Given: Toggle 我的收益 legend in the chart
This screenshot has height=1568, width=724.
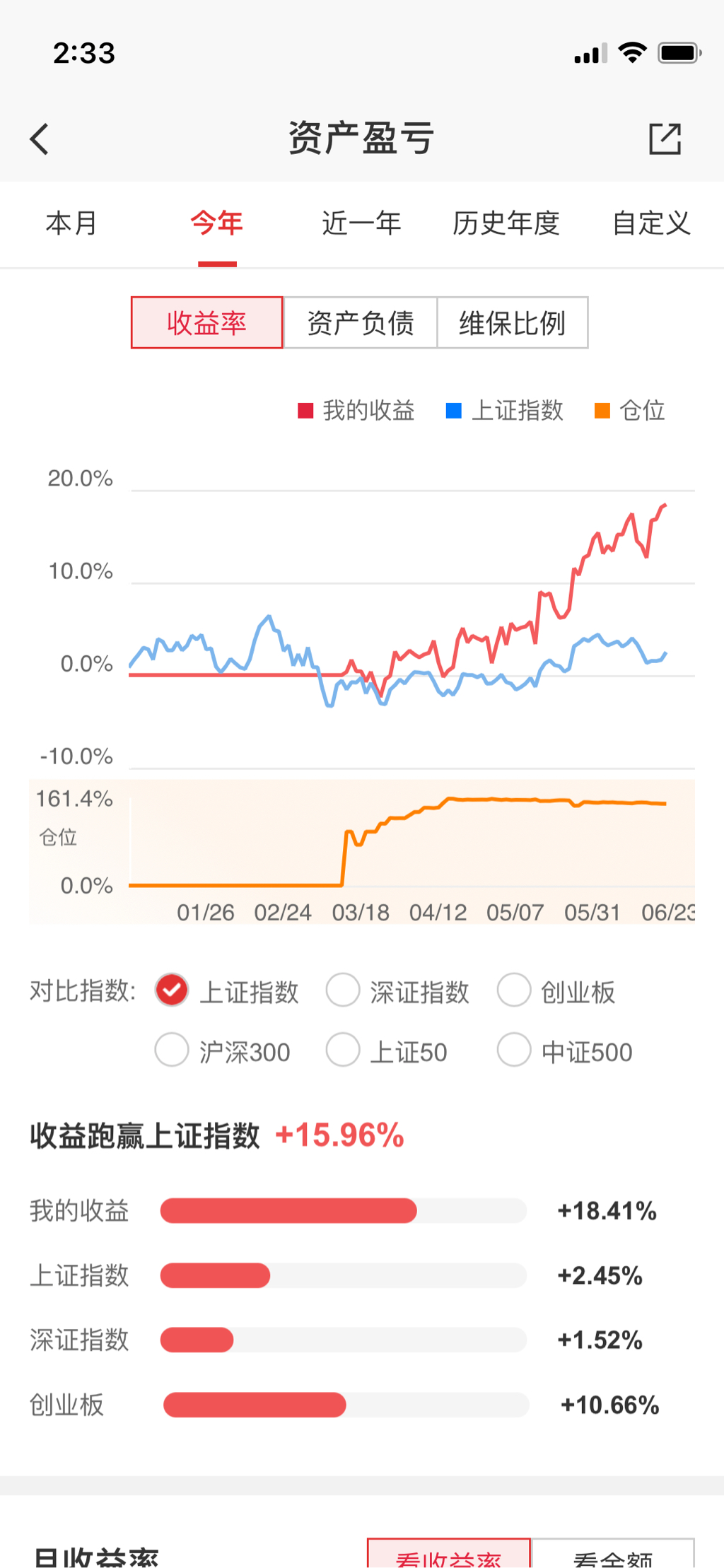Looking at the screenshot, I should coord(356,411).
